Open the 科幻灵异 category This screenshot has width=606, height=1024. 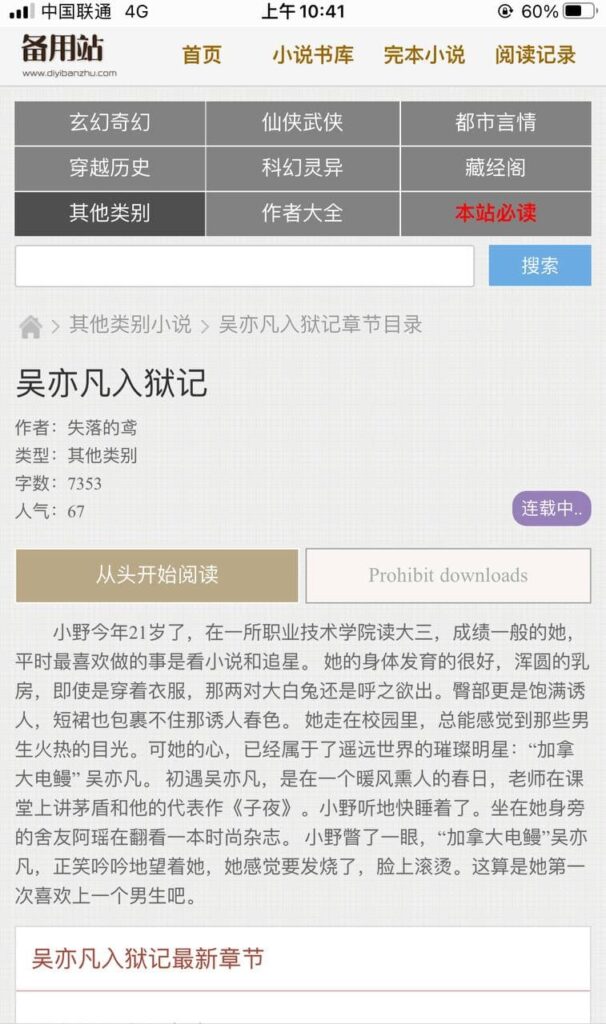coord(302,168)
